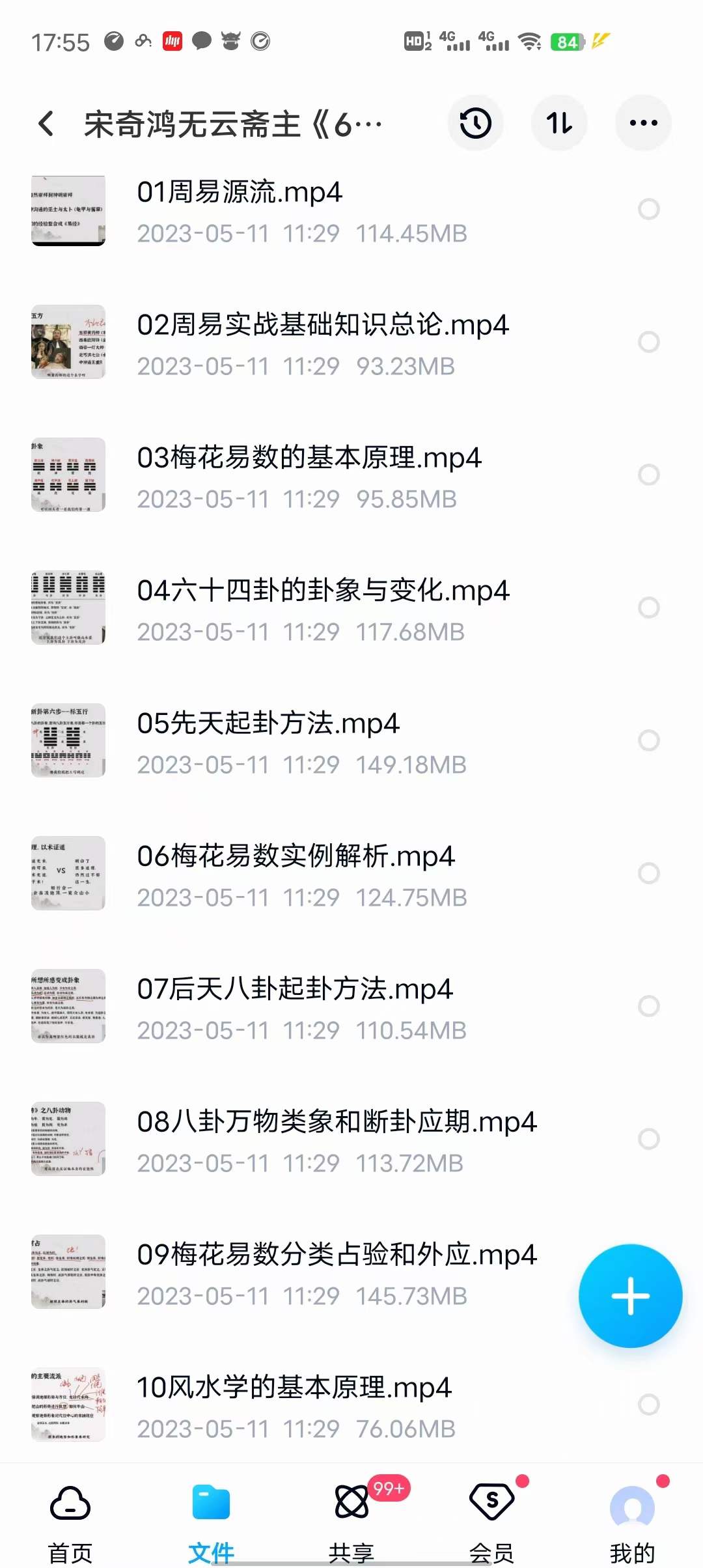Open 05先天起卦方法.mp4 file
Image resolution: width=703 pixels, height=1568 pixels.
[268, 723]
